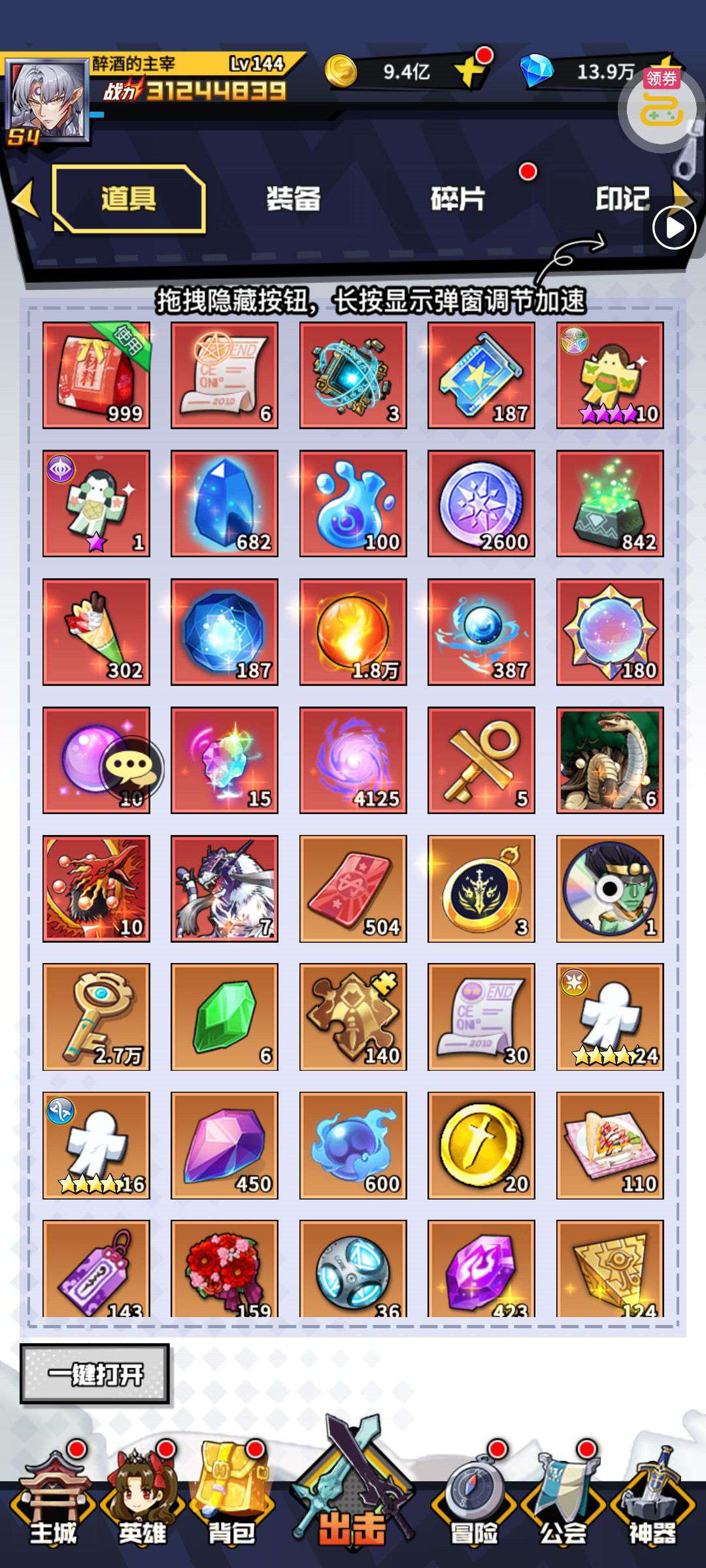706x1568 pixels.
Task: Open the player avatar profile
Action: tap(47, 99)
